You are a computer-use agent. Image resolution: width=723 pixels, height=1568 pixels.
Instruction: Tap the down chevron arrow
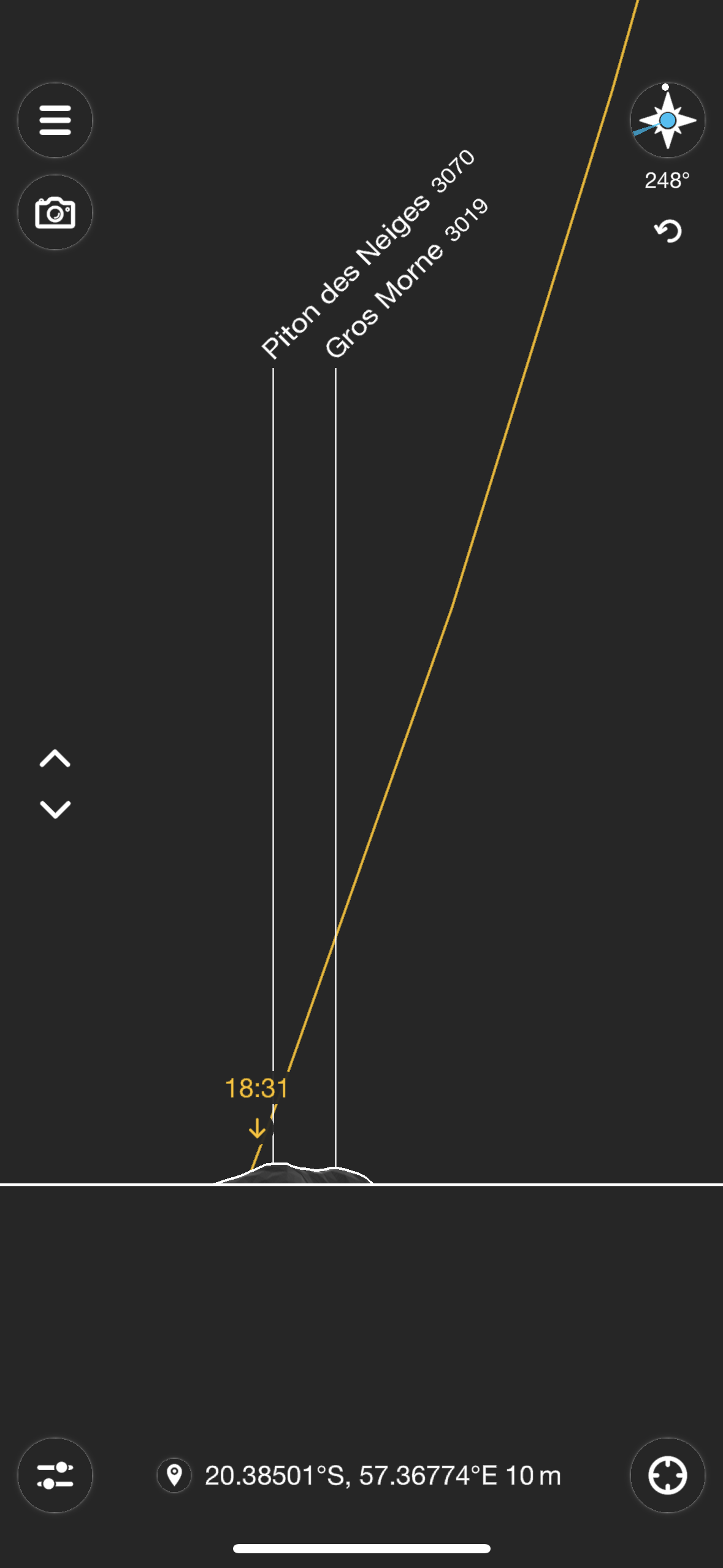pos(55,809)
